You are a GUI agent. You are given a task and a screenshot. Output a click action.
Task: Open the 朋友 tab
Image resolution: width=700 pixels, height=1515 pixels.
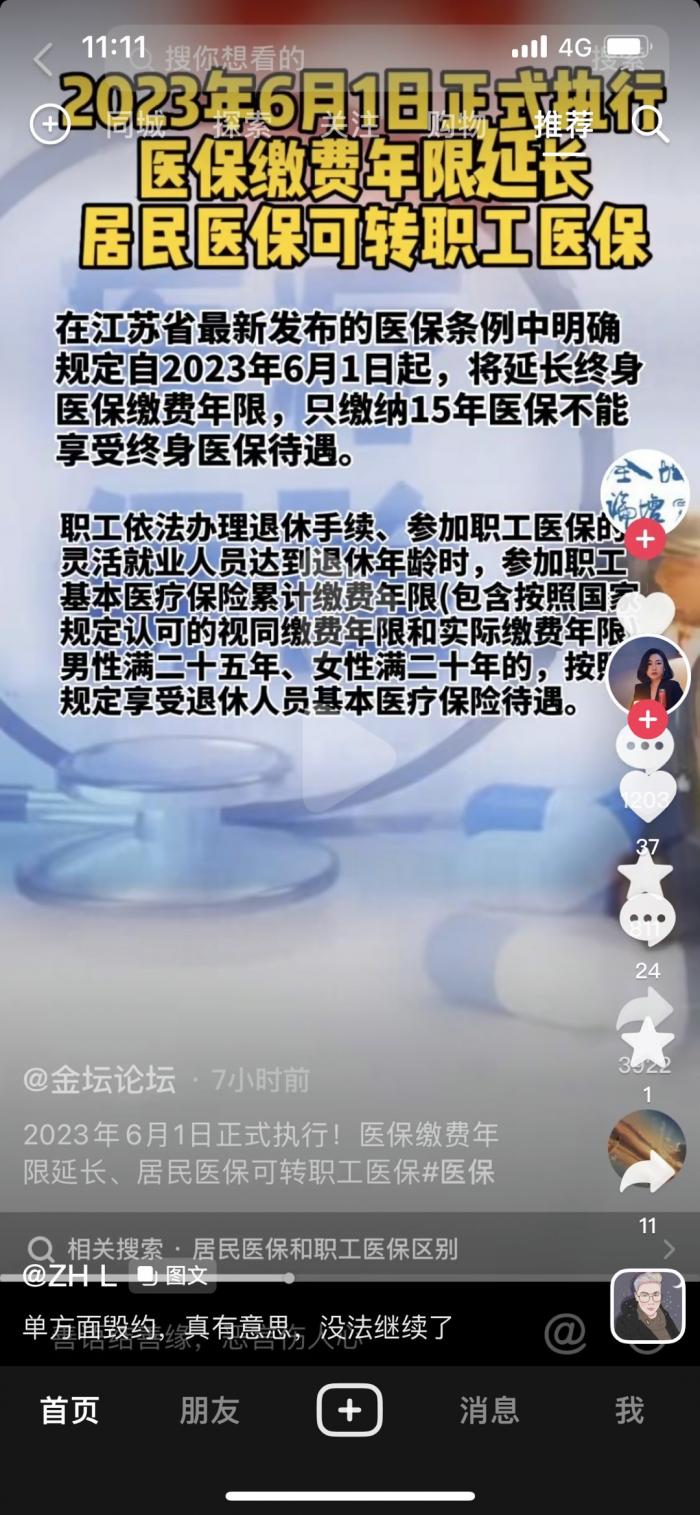tap(209, 1410)
